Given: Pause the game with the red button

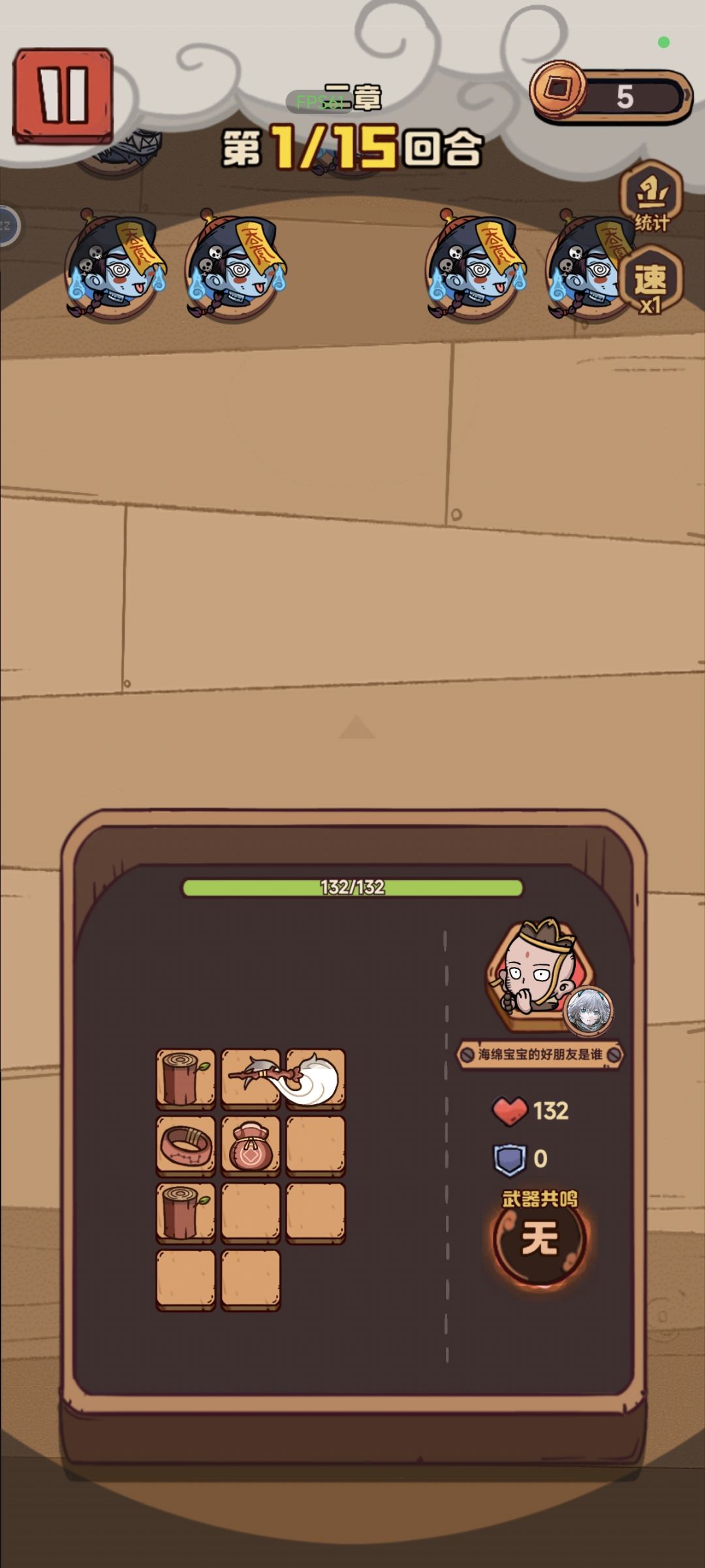Looking at the screenshot, I should pyautogui.click(x=63, y=96).
